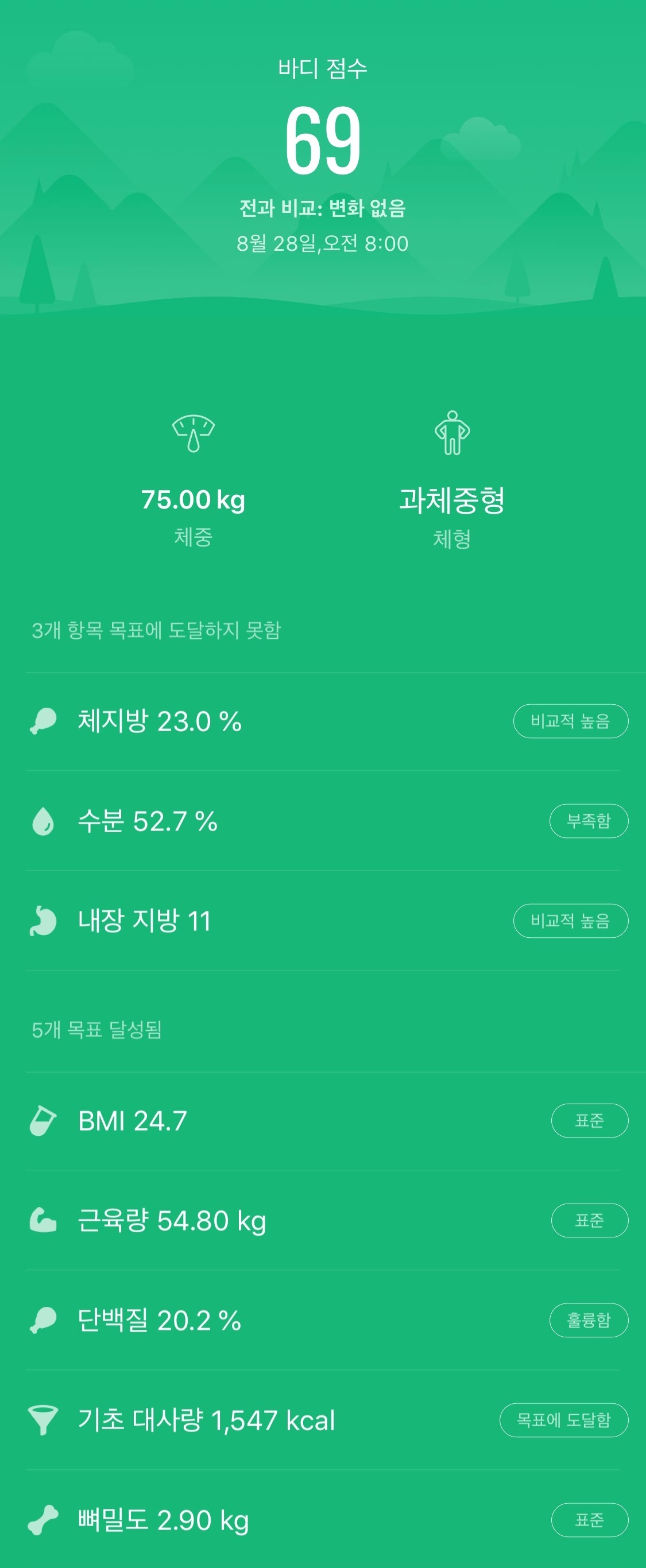View the 뼈밀도 2.90 kg row

163,1520
